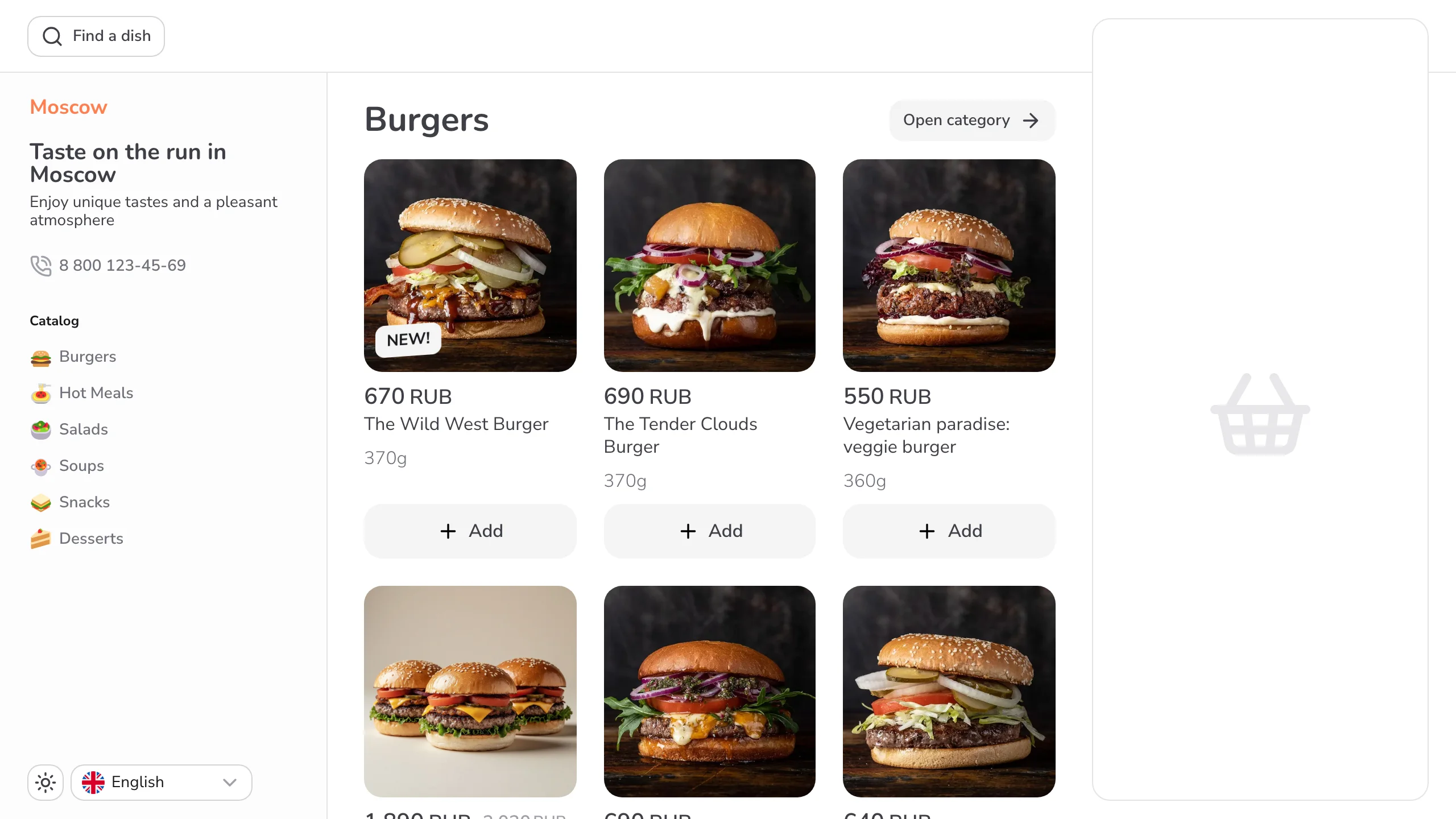
Task: Call the 8 800 123-45-69 phone number
Action: (122, 266)
